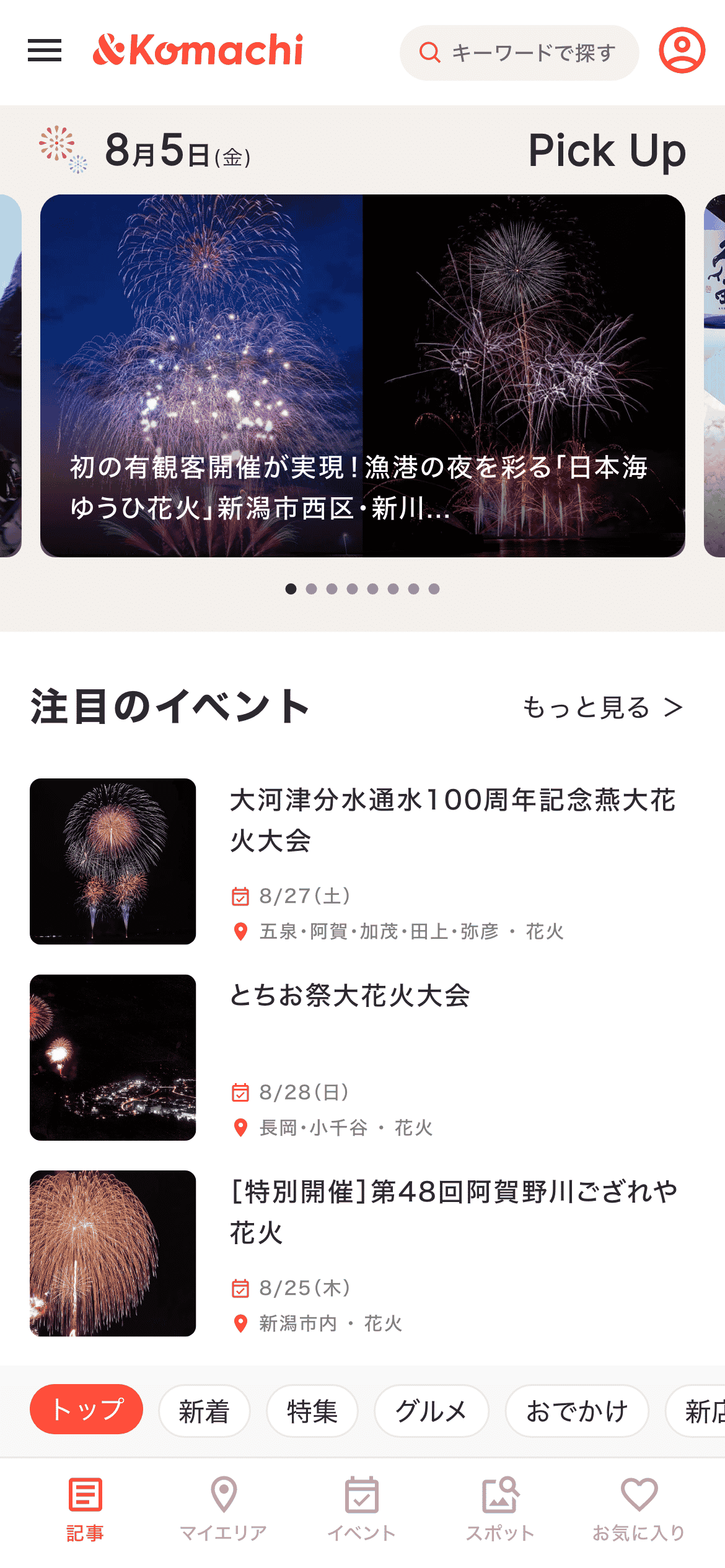Choose the 特集 filter pill
Screen dimensions: 725x1568
312,1413
